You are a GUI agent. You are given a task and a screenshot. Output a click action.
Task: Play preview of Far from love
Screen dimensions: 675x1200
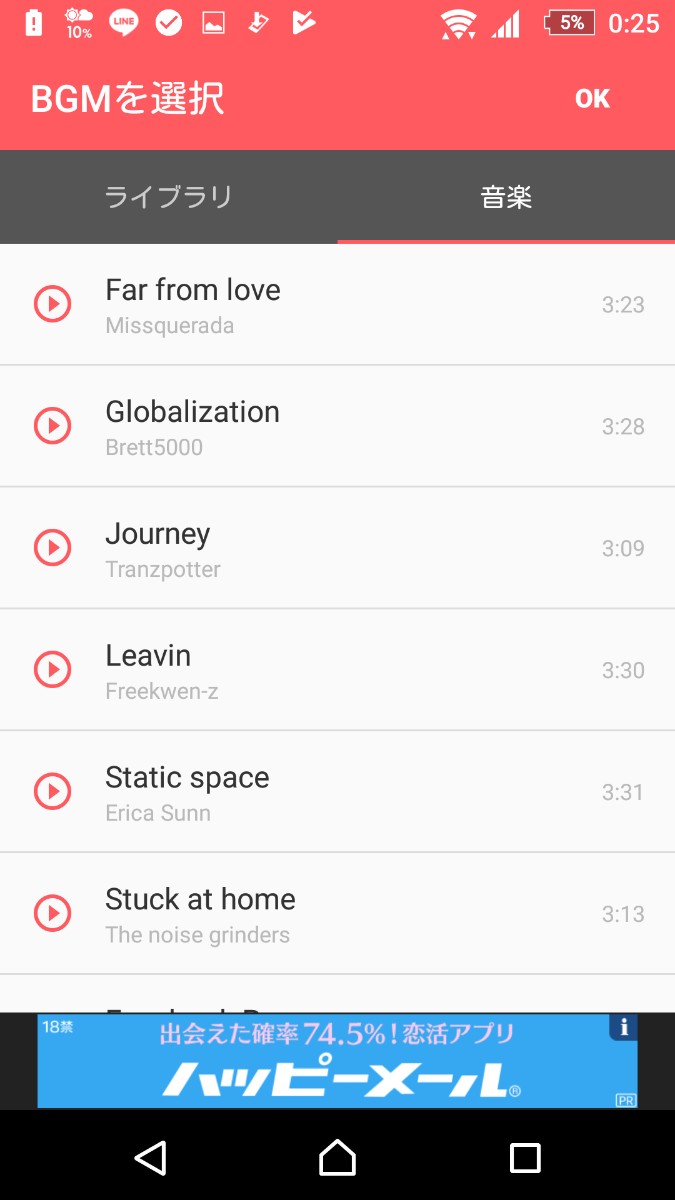tap(52, 303)
